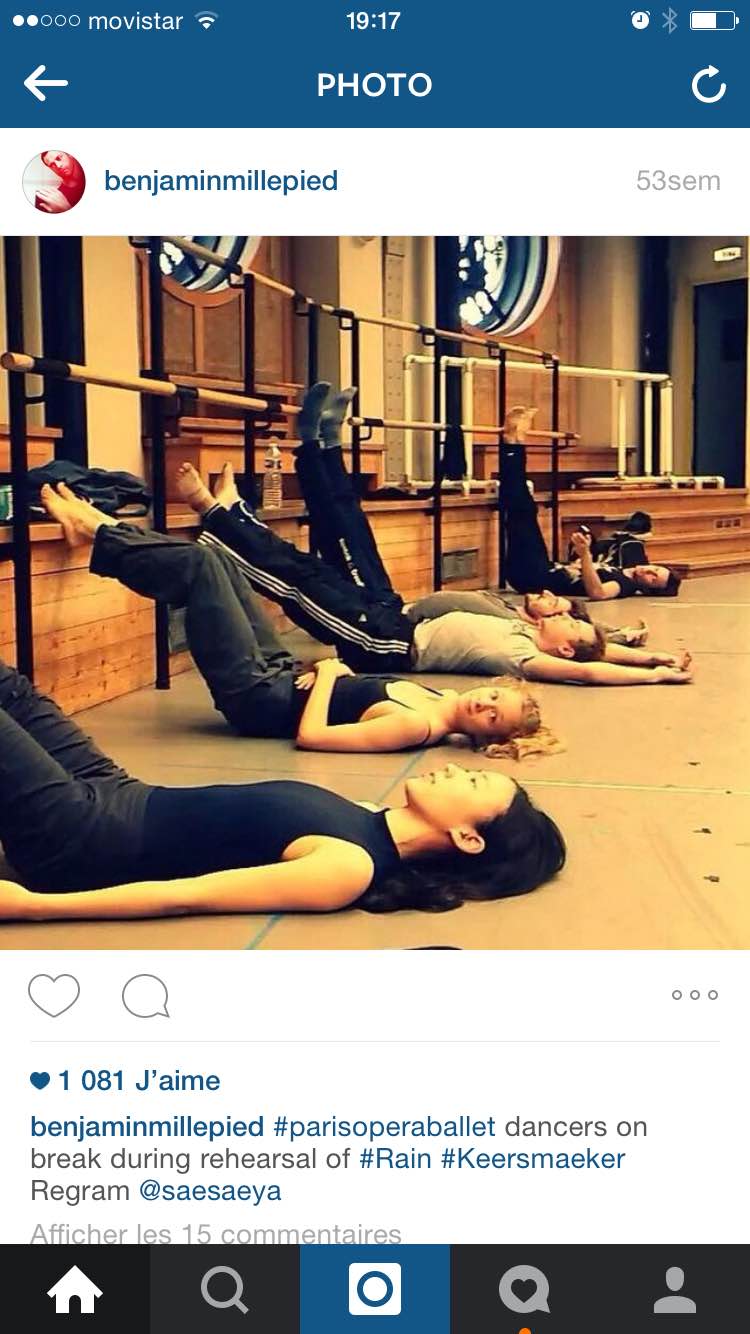This screenshot has height=1334, width=750.
Task: Switch to the Search tab
Action: 225,1290
